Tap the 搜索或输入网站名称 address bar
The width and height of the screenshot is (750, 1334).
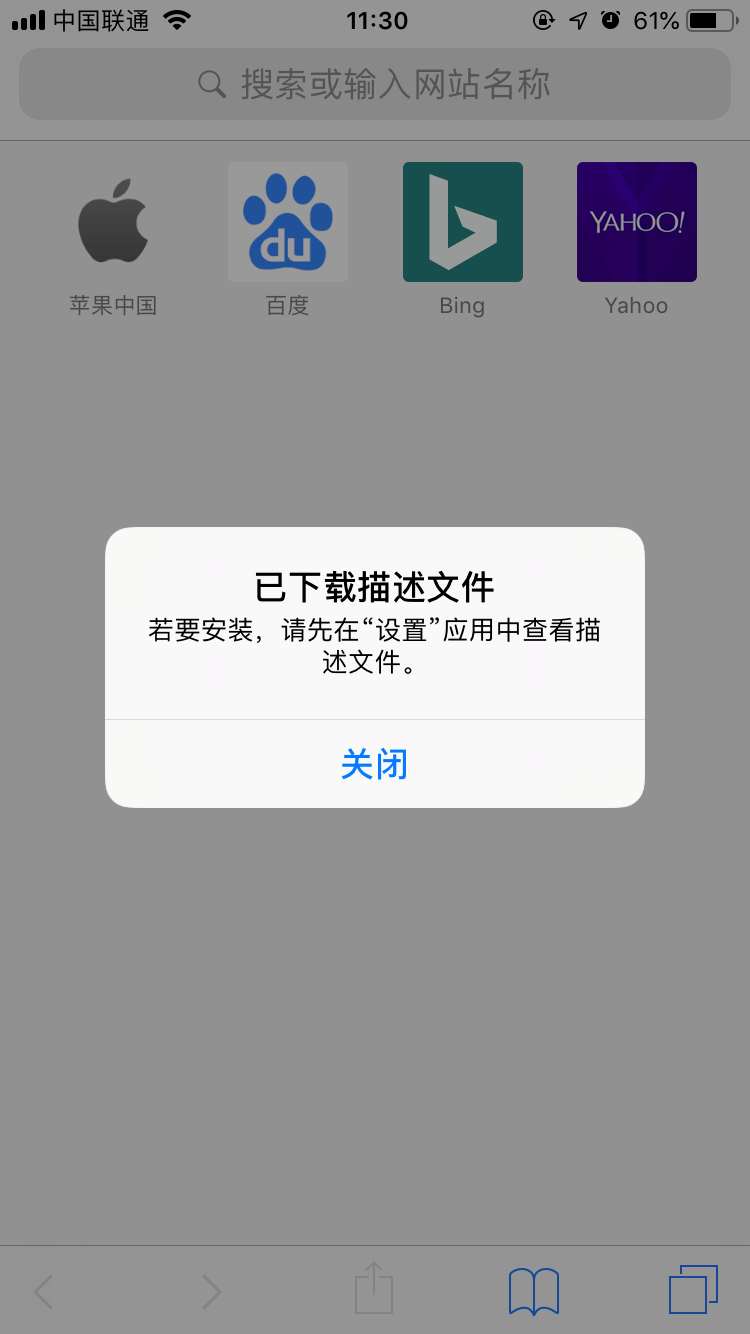375,84
